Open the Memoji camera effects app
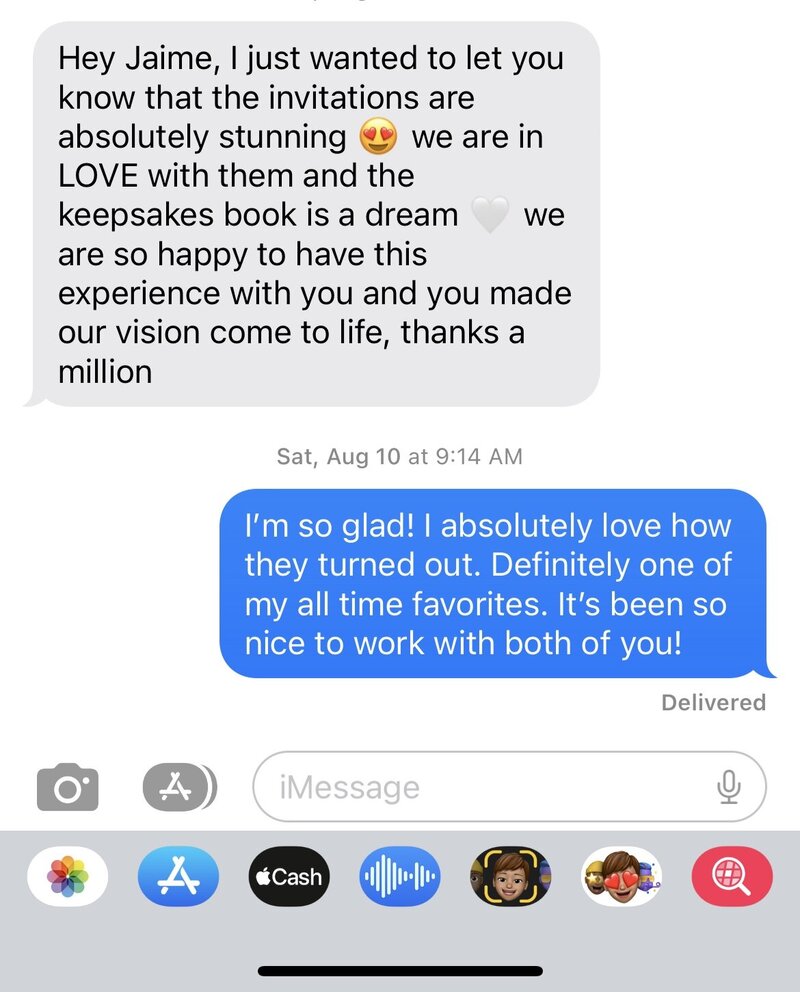The height and width of the screenshot is (992, 800). [x=510, y=877]
